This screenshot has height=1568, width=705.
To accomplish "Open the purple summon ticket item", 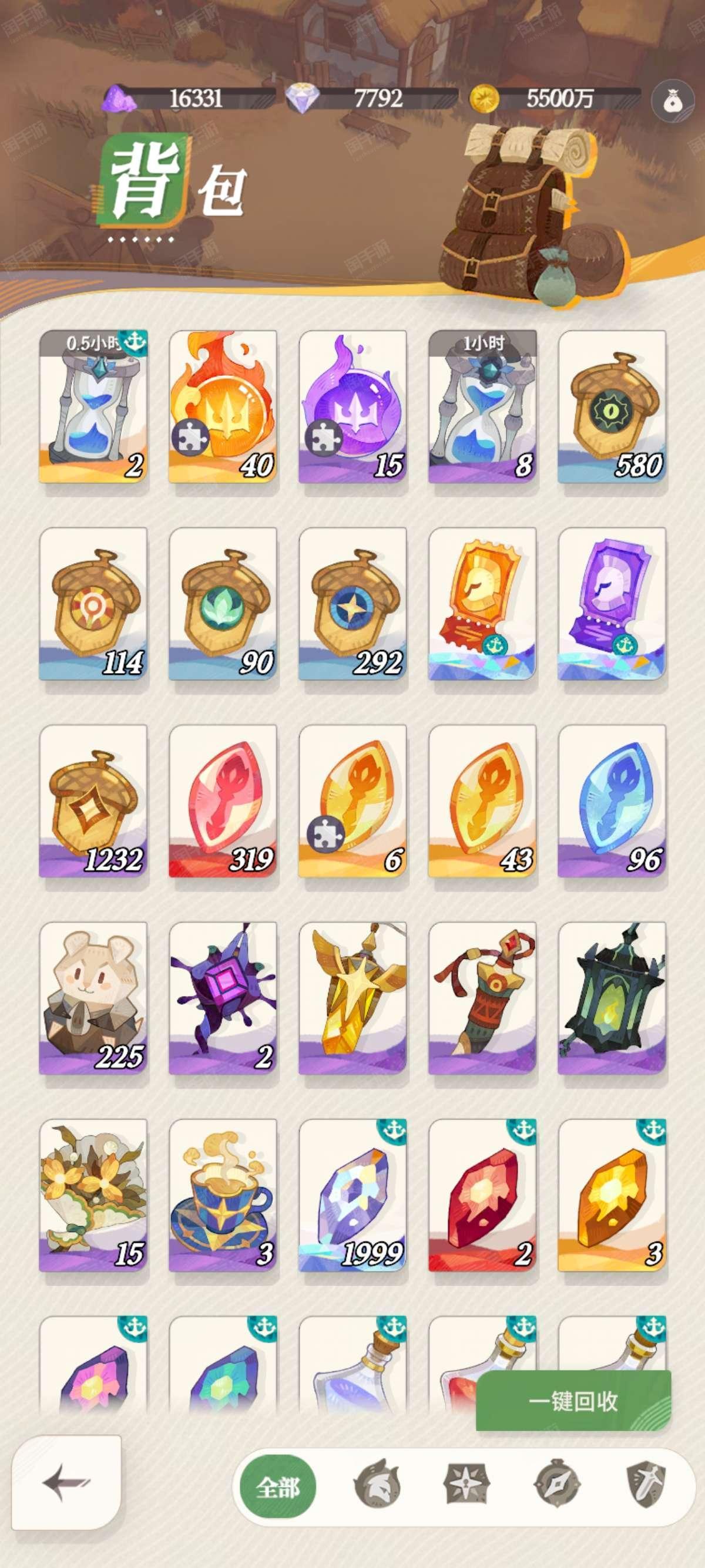I will pyautogui.click(x=612, y=604).
